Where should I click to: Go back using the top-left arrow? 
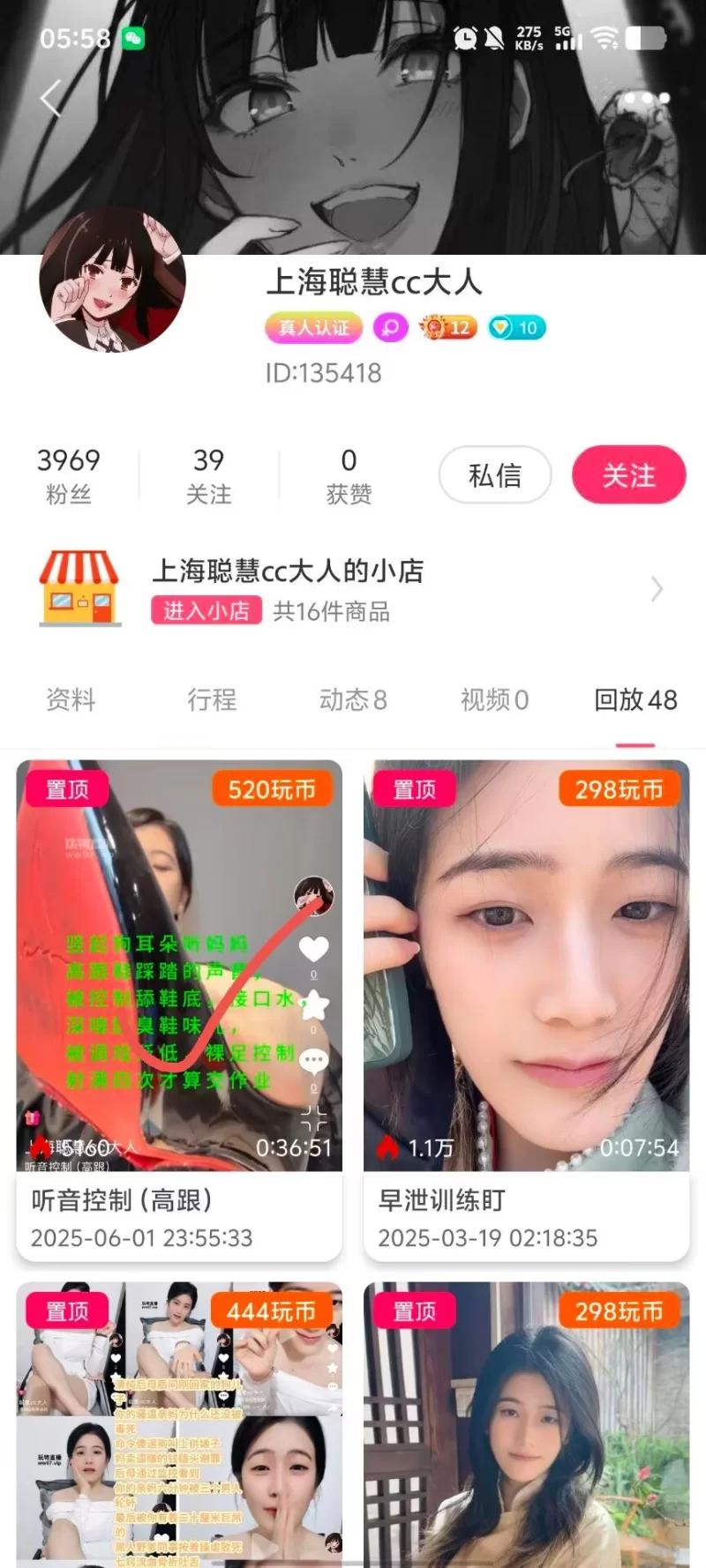(x=51, y=98)
